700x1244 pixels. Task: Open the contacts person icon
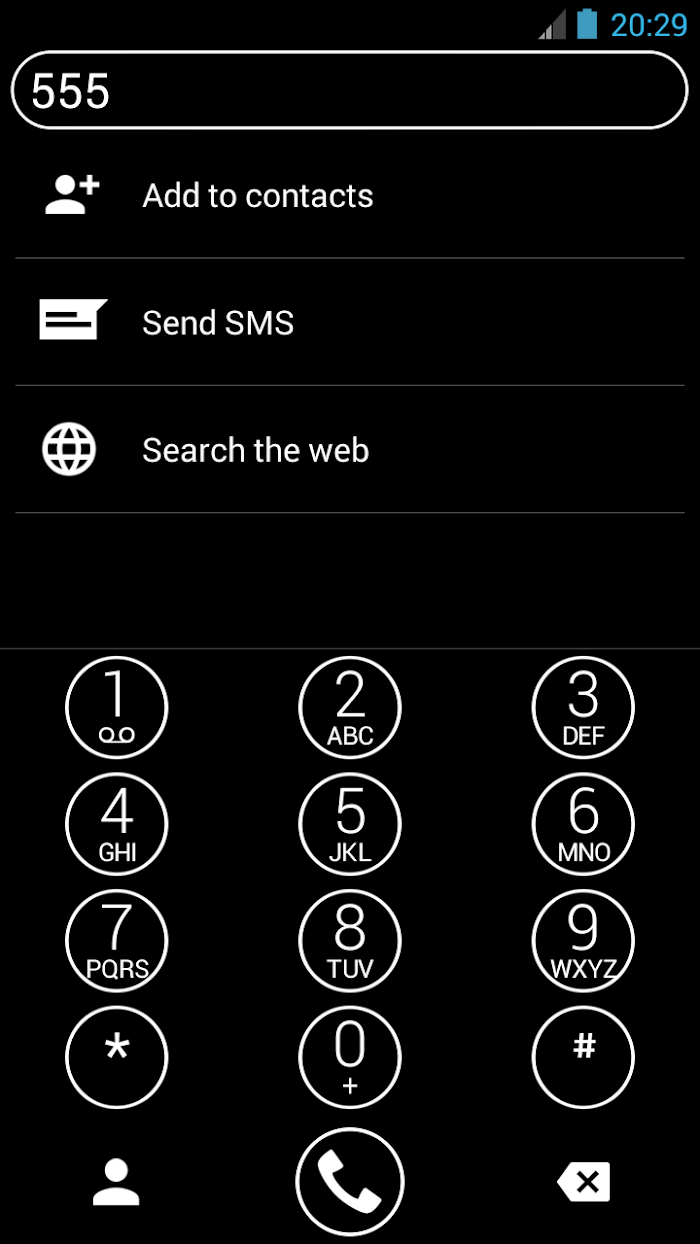(117, 1183)
